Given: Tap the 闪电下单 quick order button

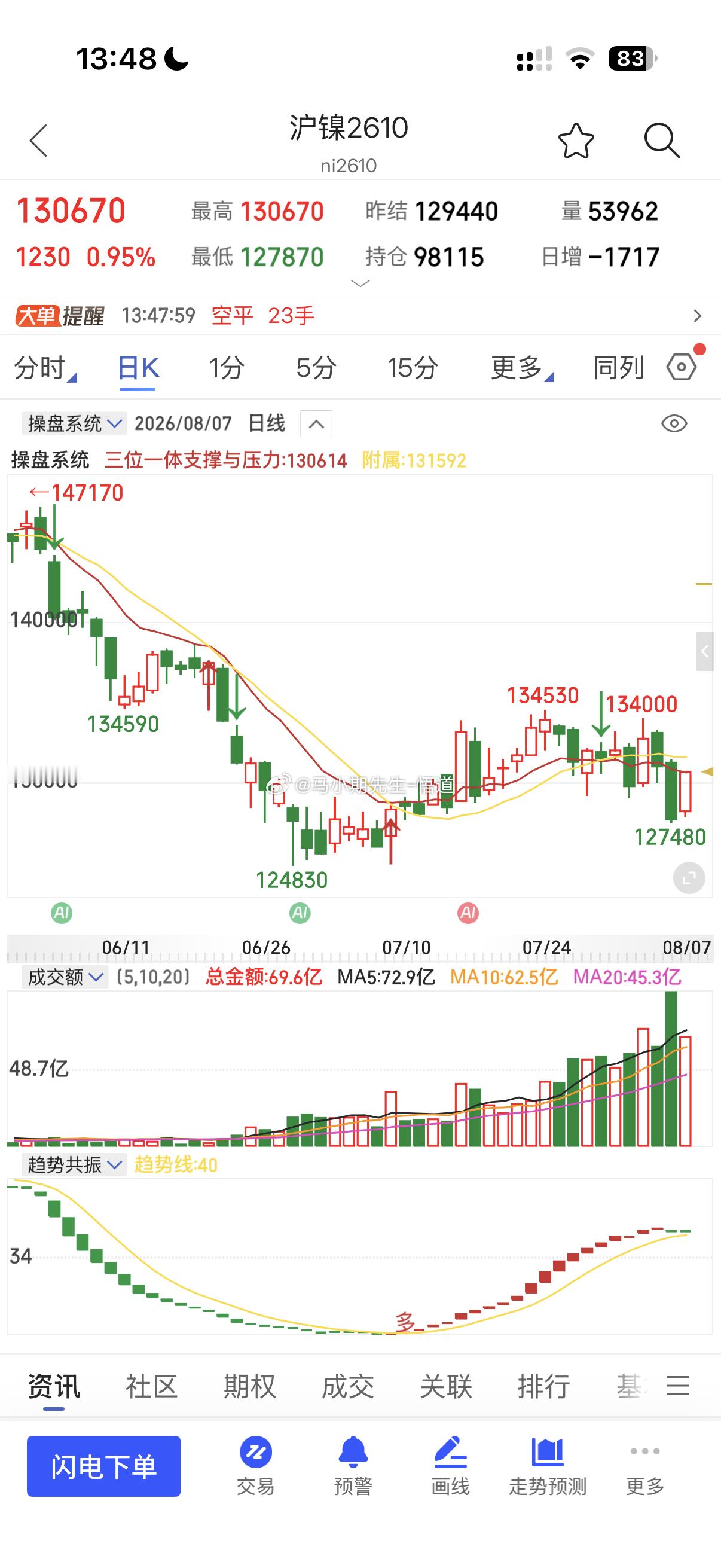Looking at the screenshot, I should (x=103, y=1466).
